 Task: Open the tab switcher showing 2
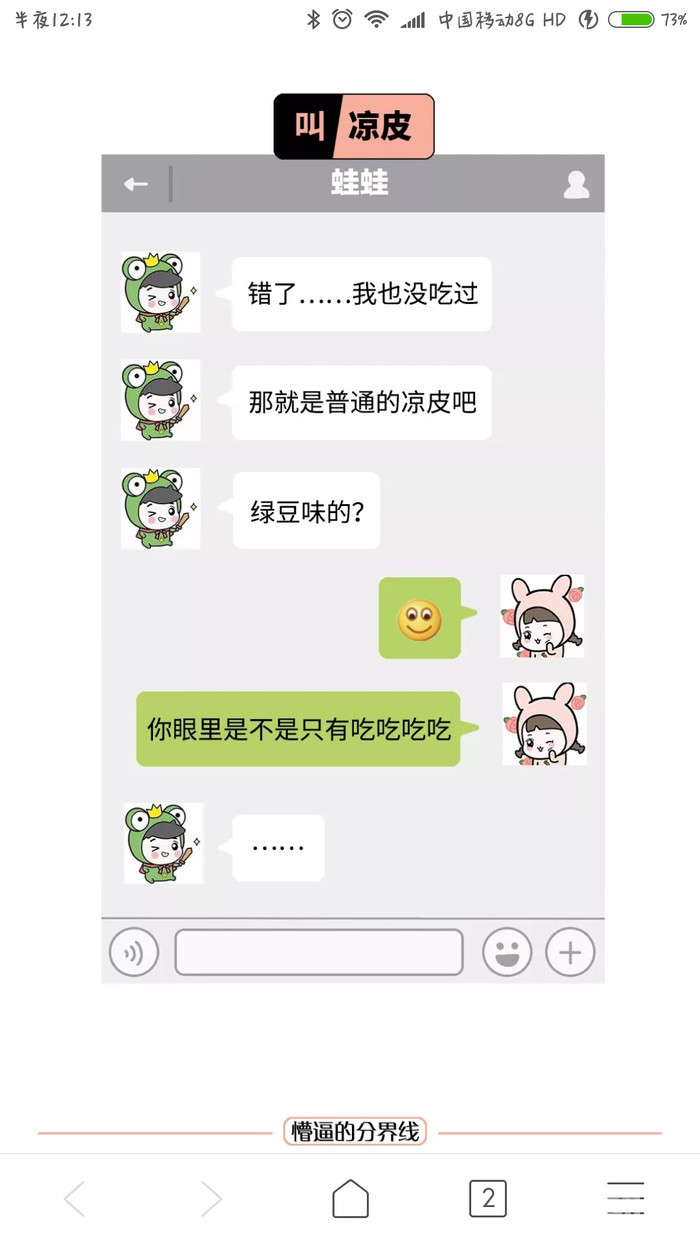488,1198
